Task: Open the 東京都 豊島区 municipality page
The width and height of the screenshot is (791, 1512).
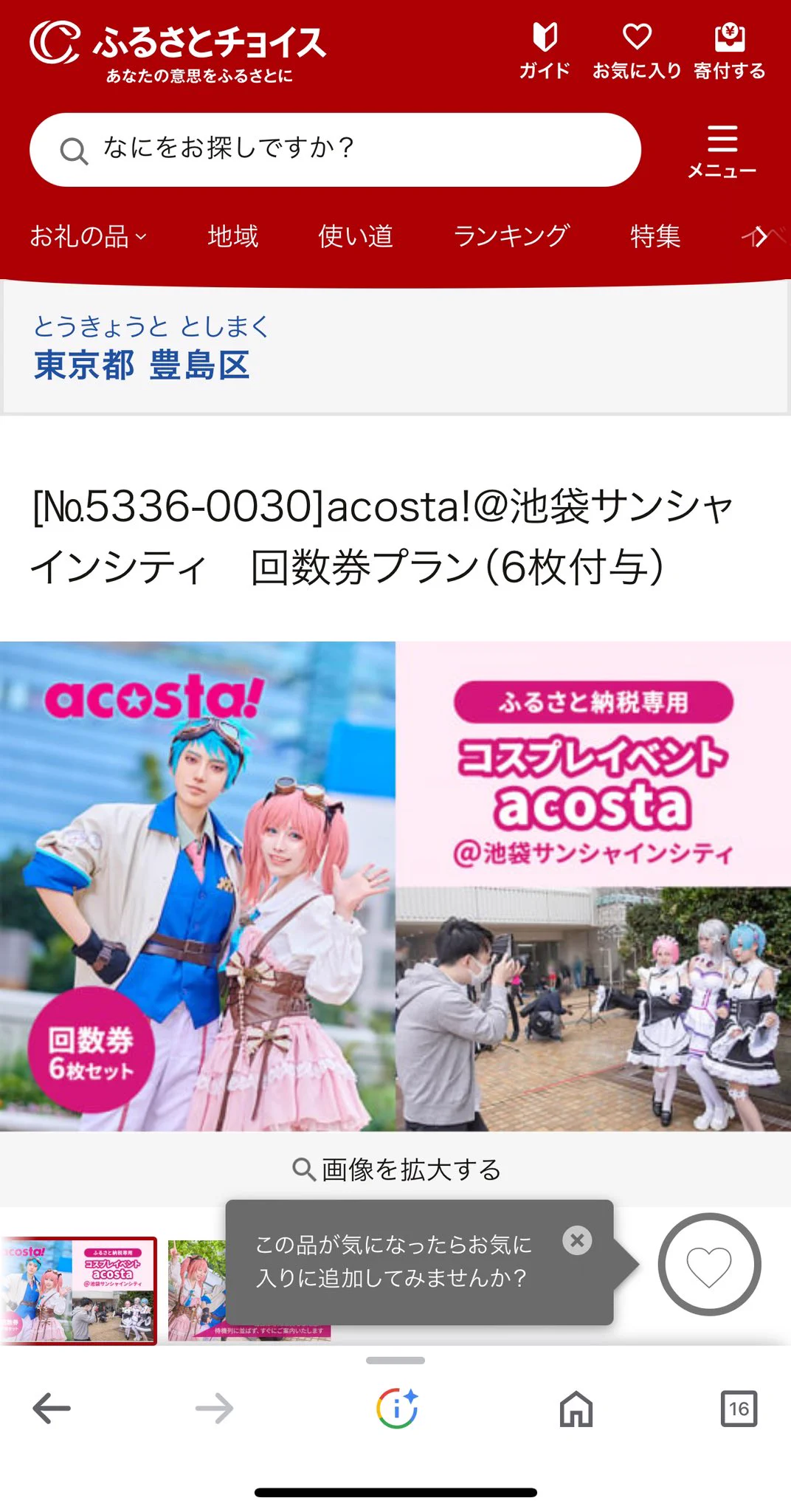Action: [142, 365]
